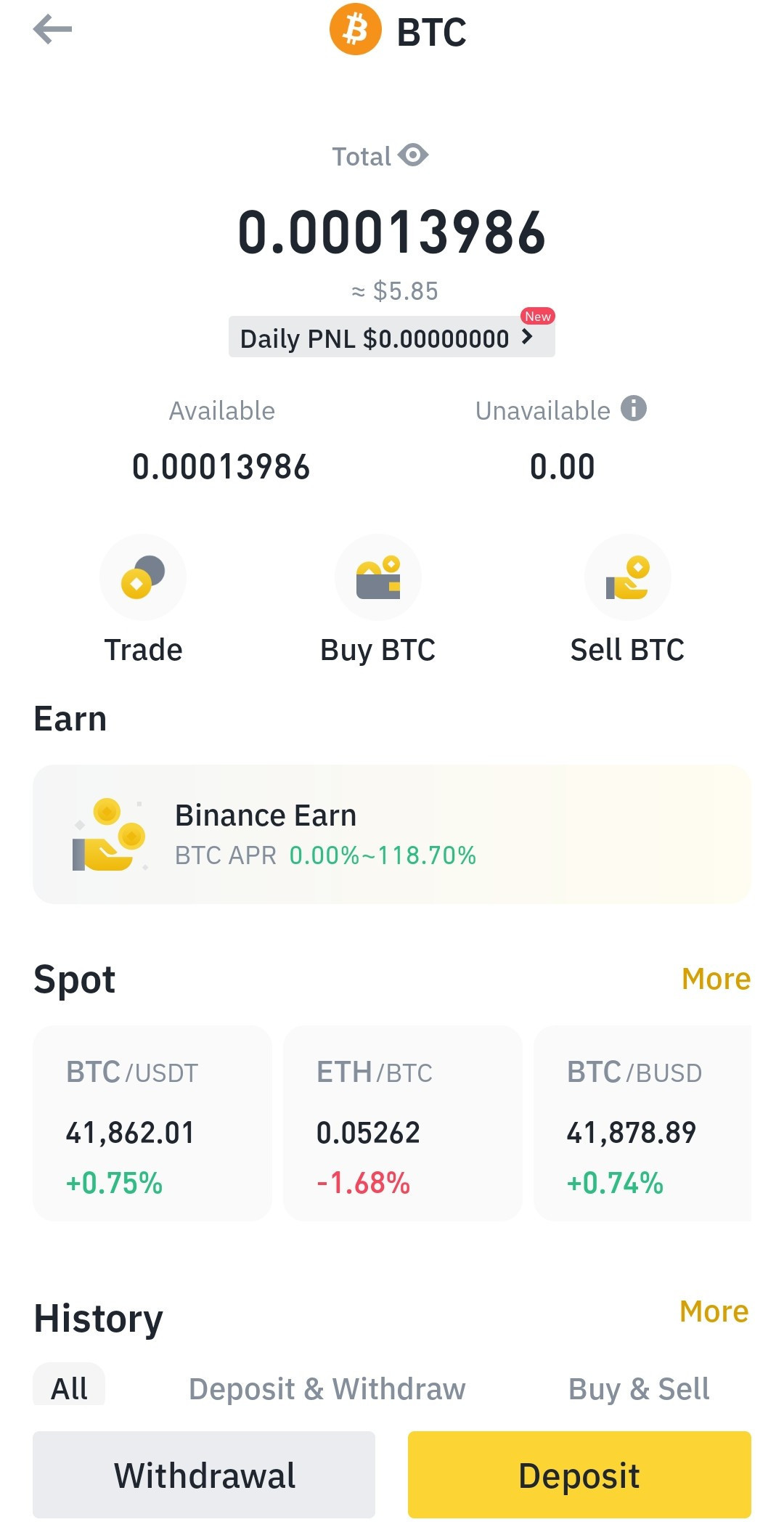The height and width of the screenshot is (1522, 784).
Task: Open Daily PNL details
Action: click(x=391, y=337)
